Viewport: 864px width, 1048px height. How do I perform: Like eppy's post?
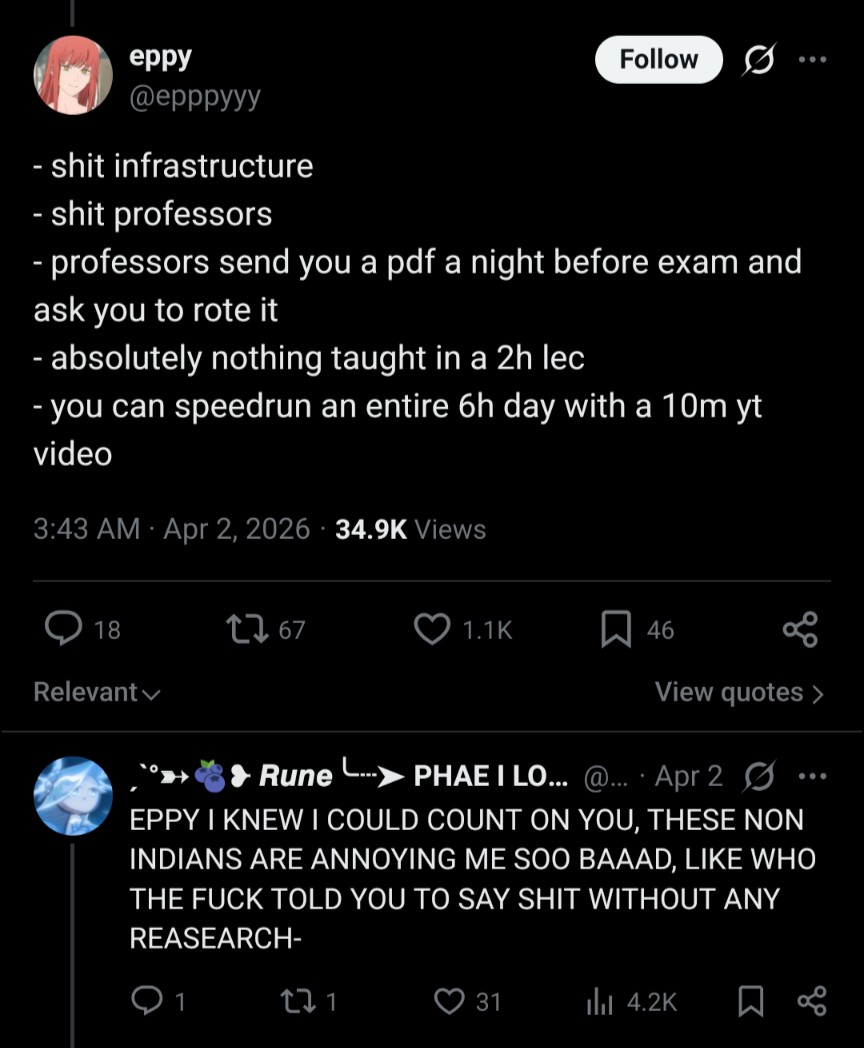[x=431, y=629]
